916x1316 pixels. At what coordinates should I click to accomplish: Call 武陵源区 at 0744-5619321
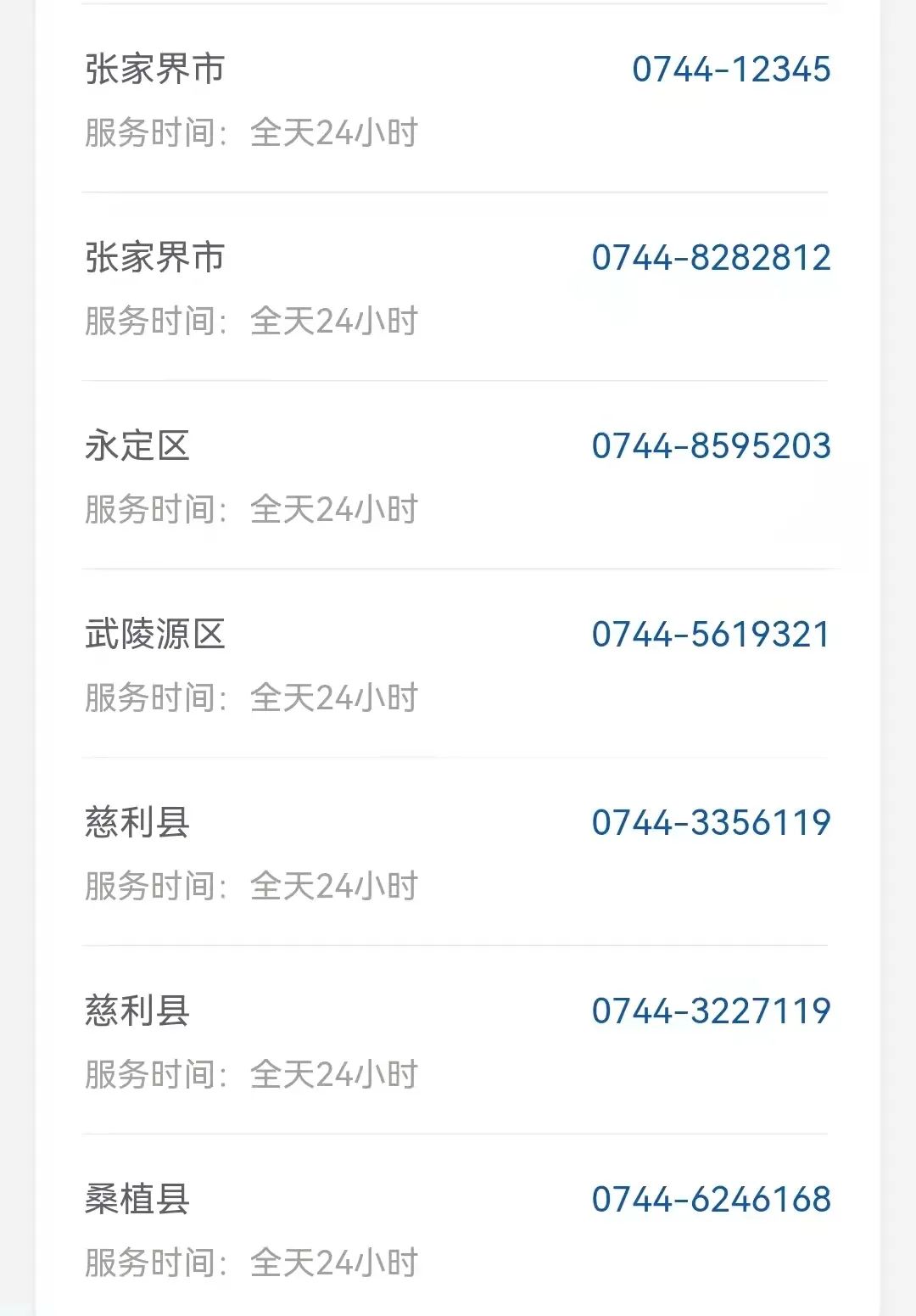click(x=711, y=635)
